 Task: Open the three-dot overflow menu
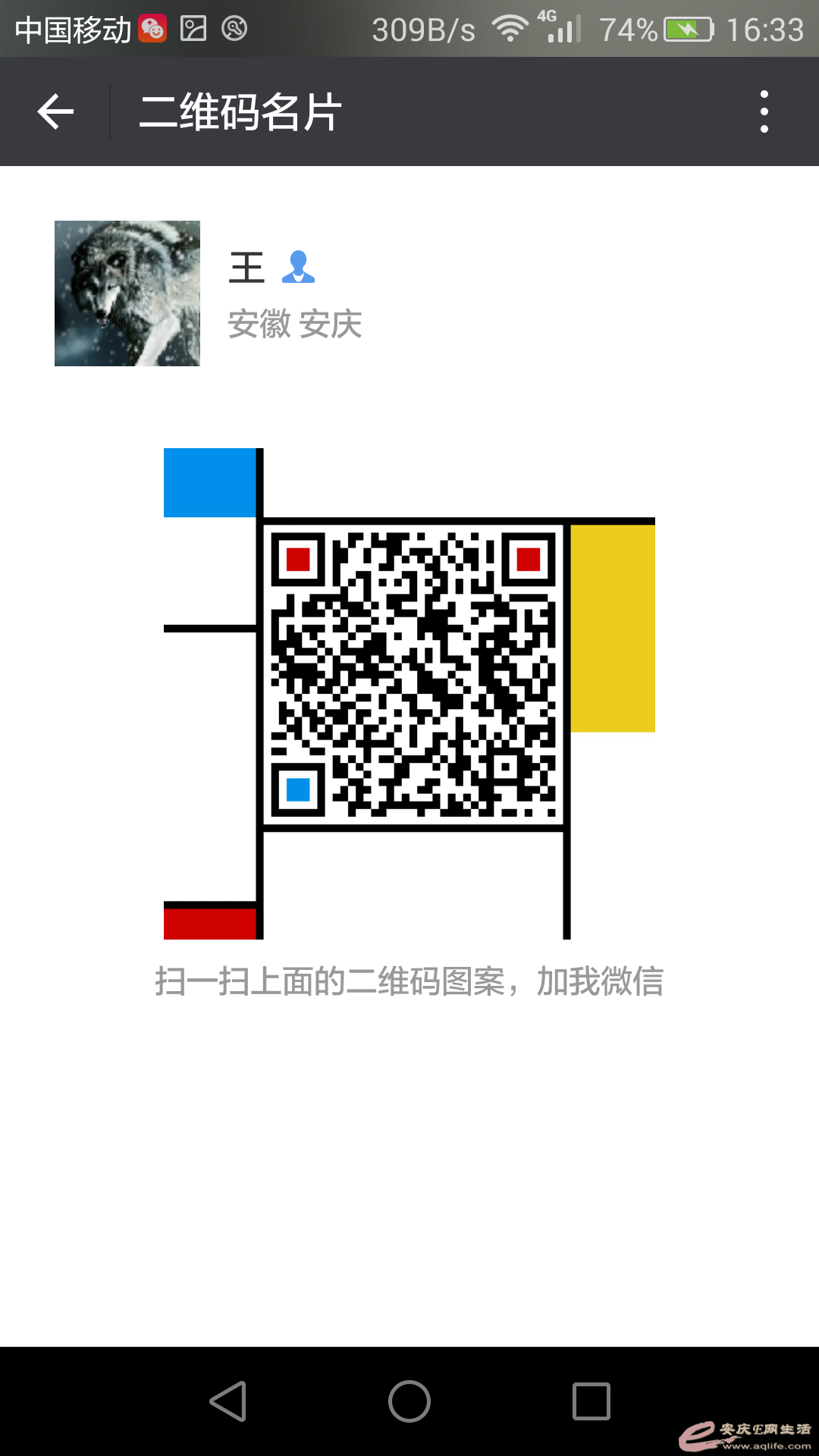[x=764, y=112]
